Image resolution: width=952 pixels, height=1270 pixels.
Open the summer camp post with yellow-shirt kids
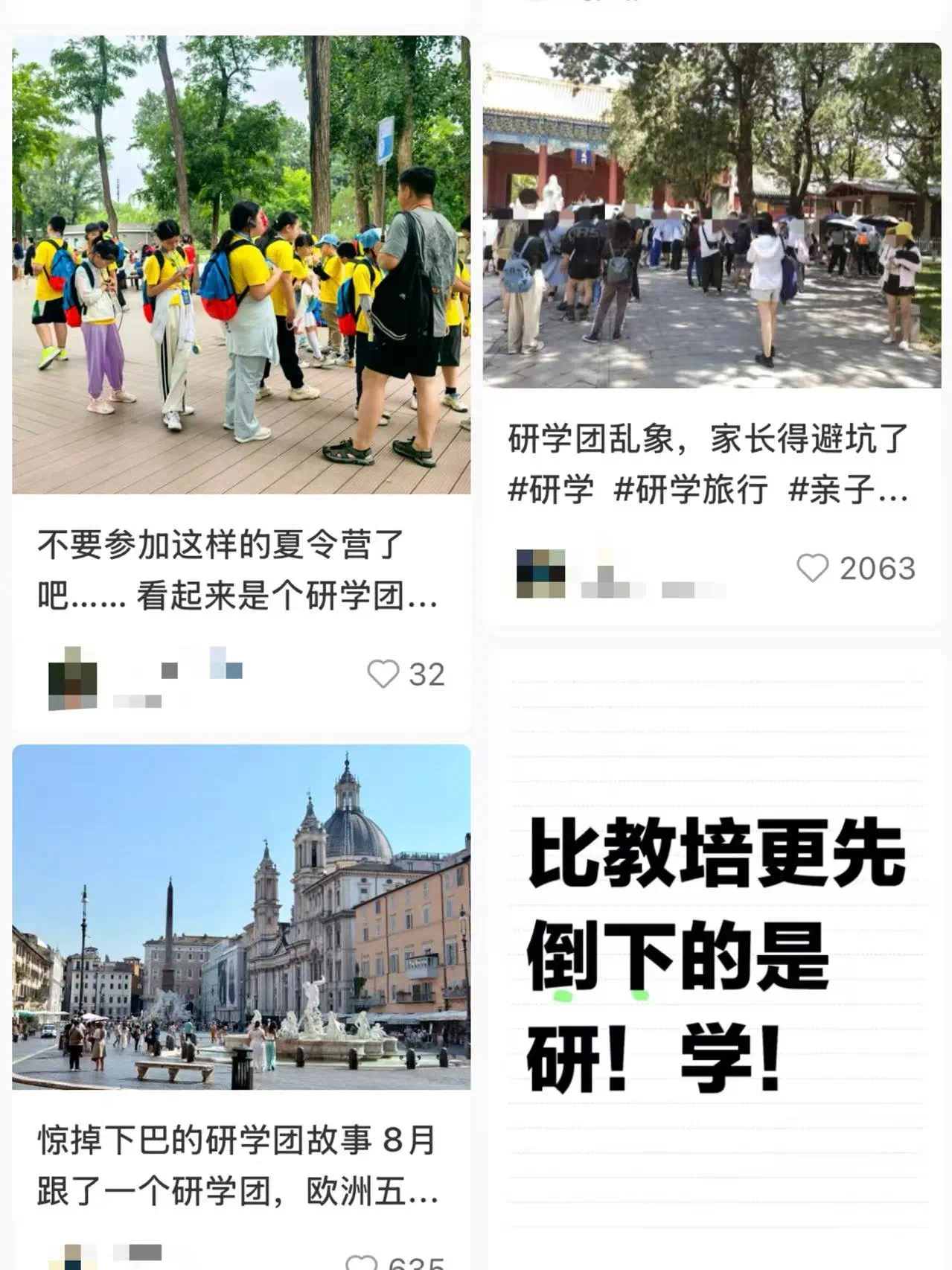pos(240,265)
